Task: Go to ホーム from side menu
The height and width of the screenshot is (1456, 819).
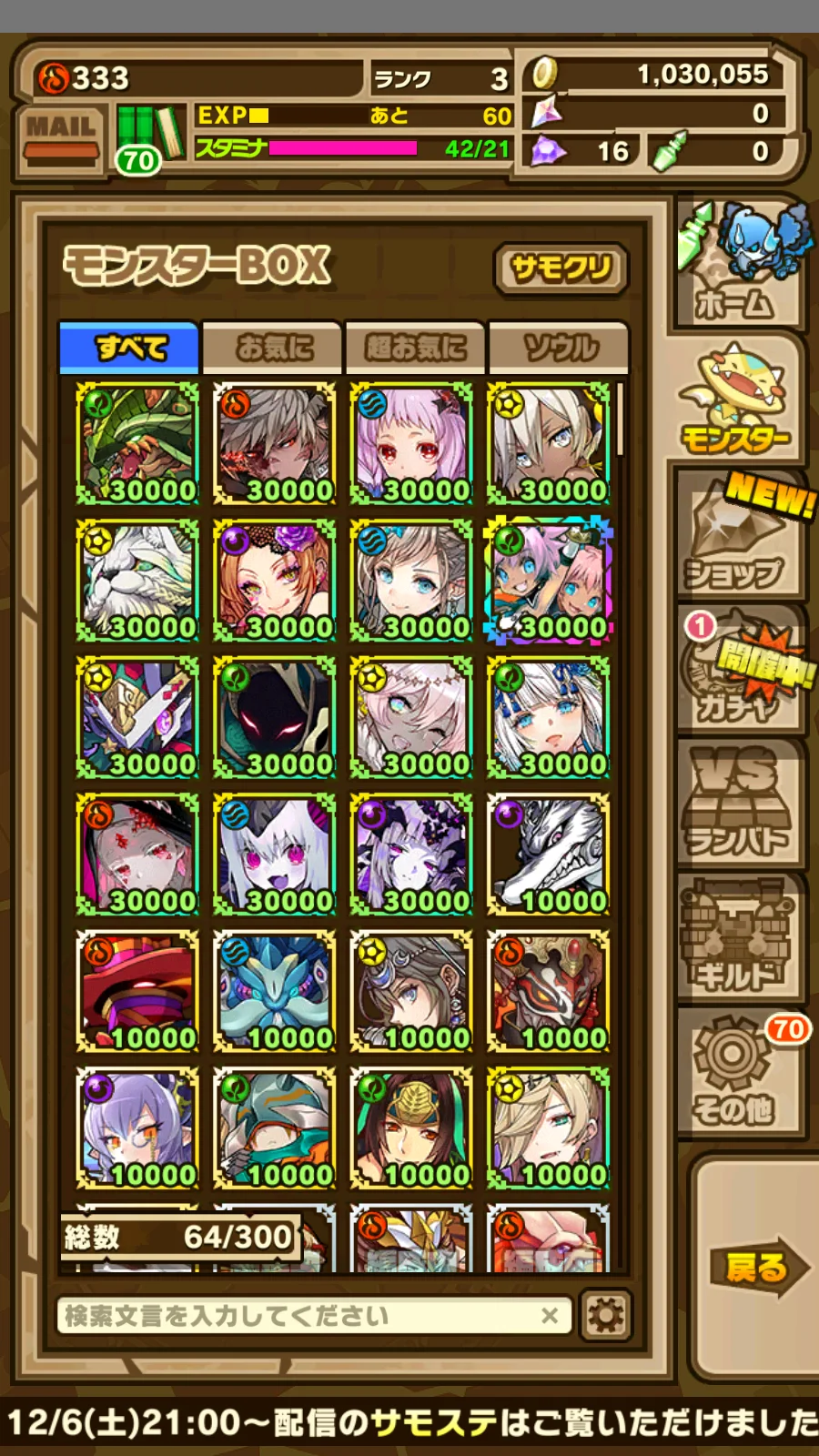Action: click(x=739, y=264)
